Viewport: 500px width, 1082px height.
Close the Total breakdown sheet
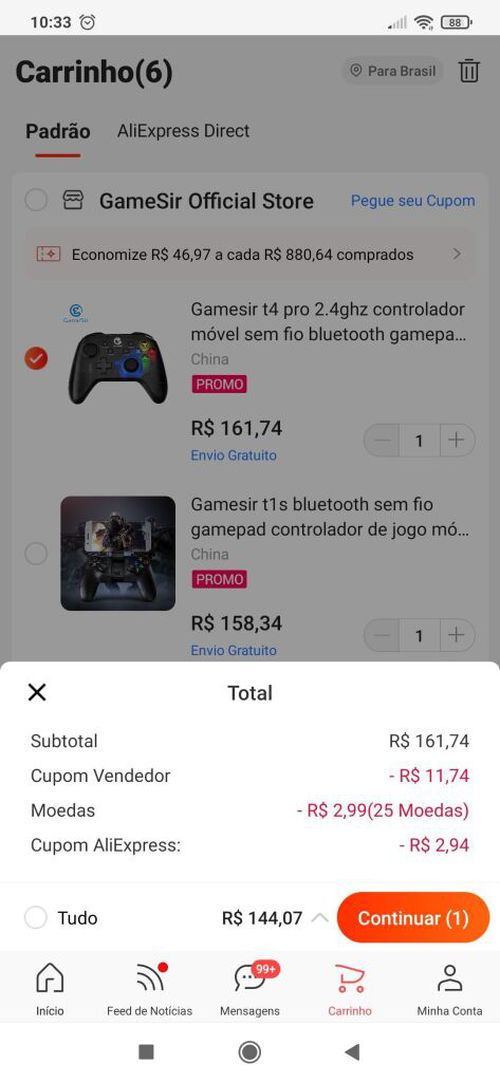[37, 692]
